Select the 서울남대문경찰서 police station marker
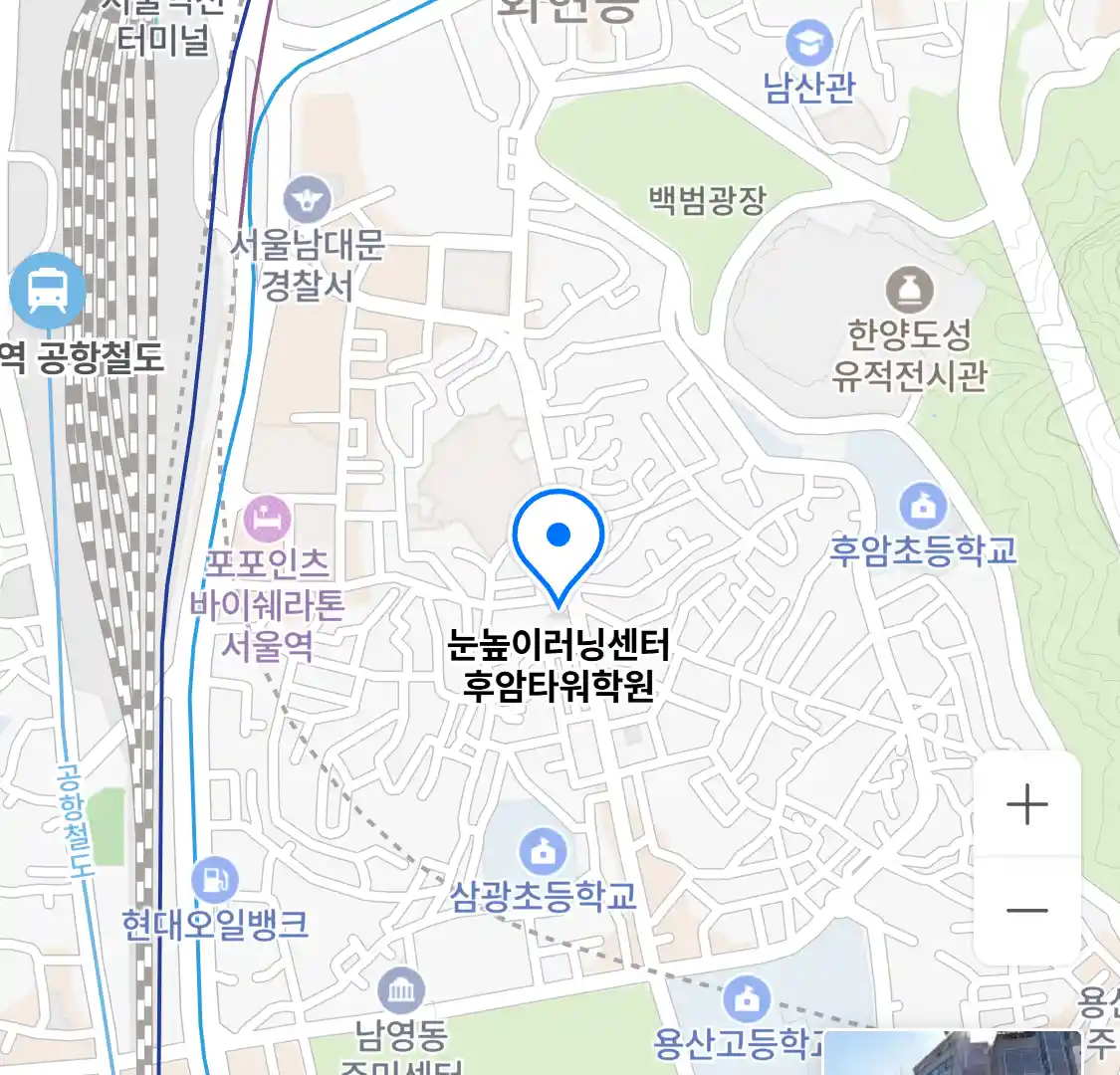1120x1075 pixels. 307,201
